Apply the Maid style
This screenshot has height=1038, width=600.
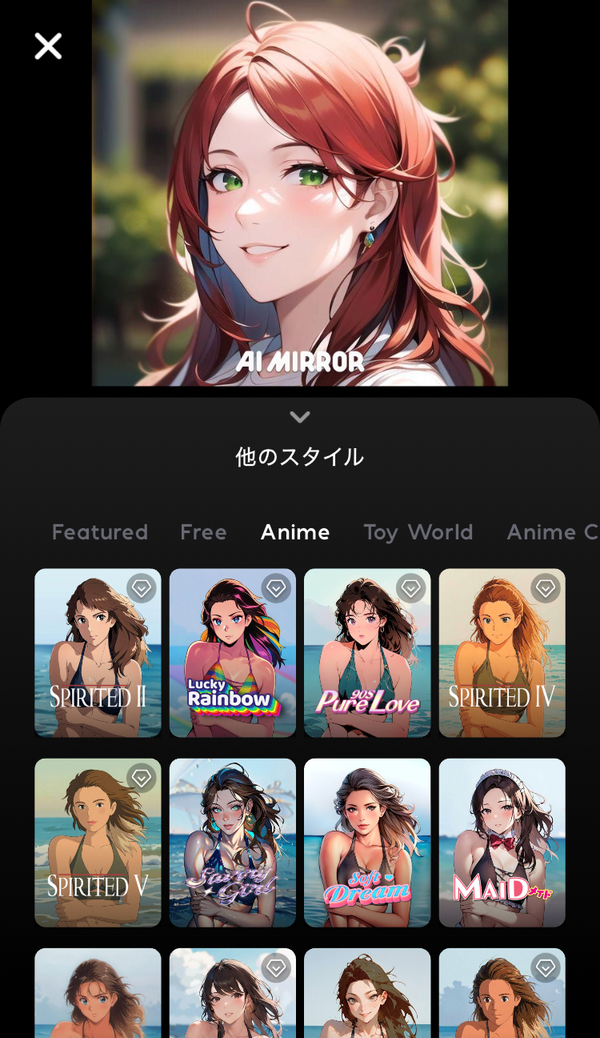click(502, 843)
